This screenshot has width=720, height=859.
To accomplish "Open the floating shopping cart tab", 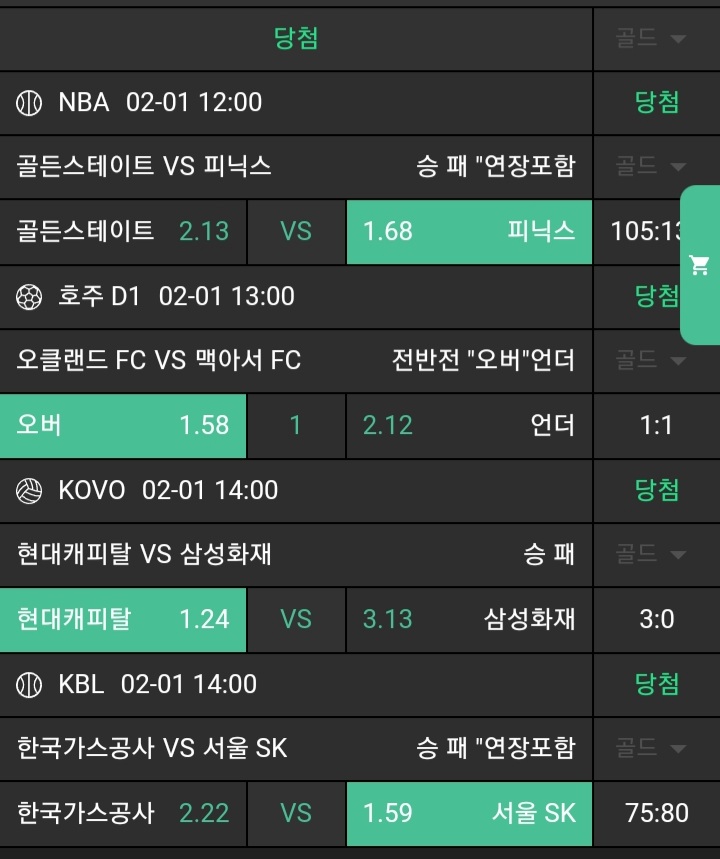I will click(700, 265).
